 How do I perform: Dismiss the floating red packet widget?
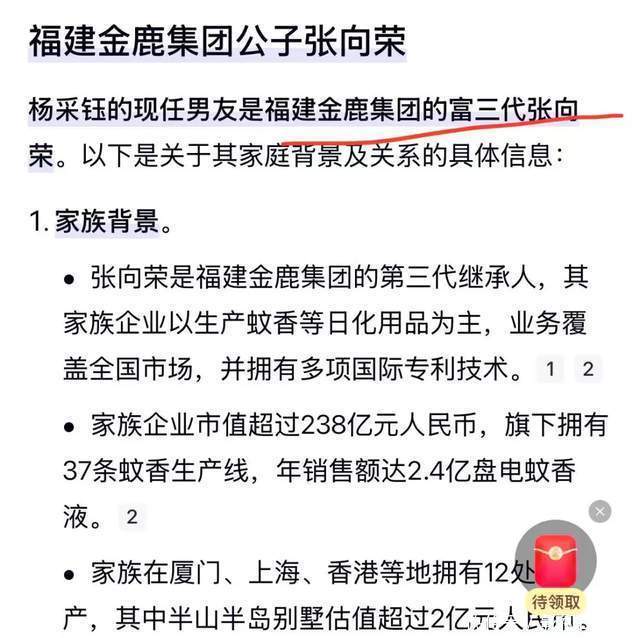[x=599, y=512]
